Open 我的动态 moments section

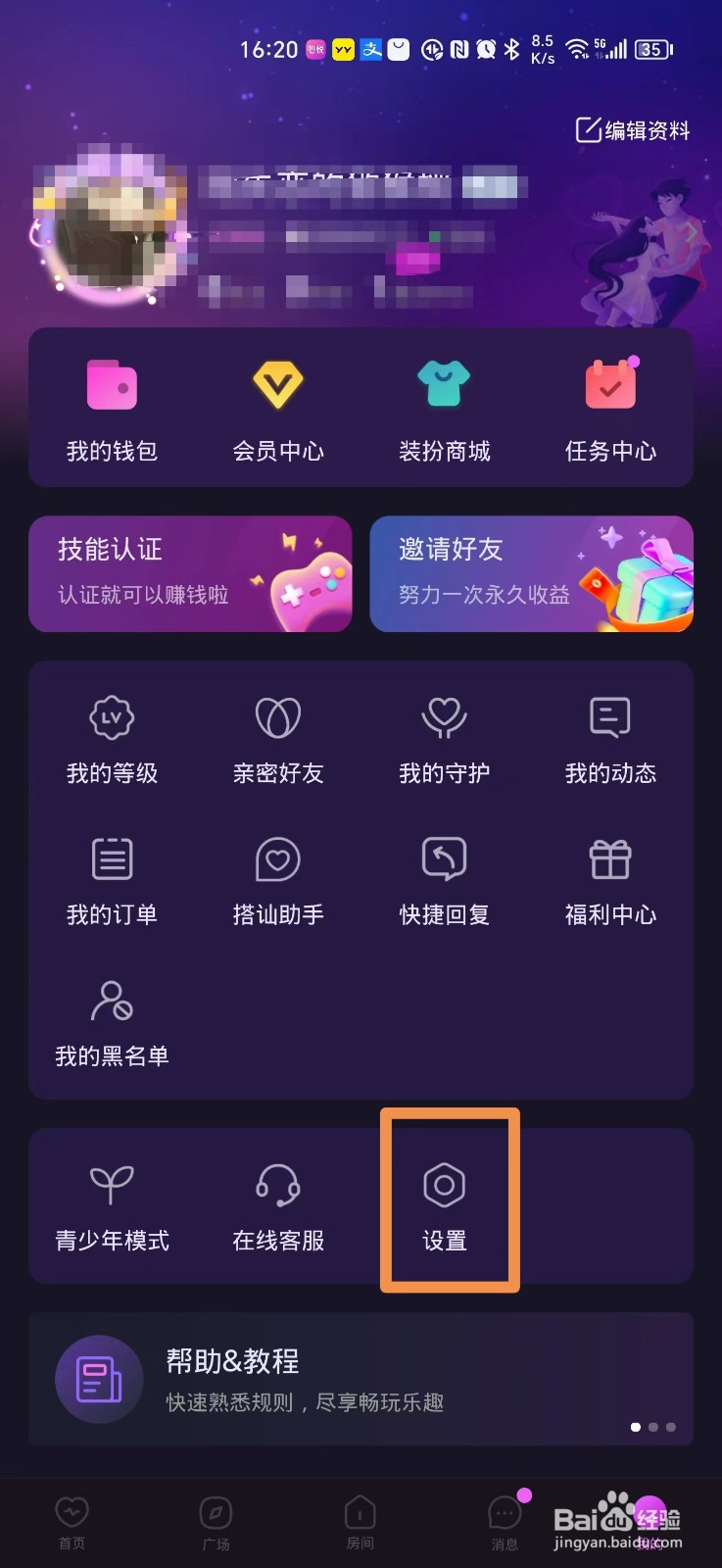click(x=609, y=740)
